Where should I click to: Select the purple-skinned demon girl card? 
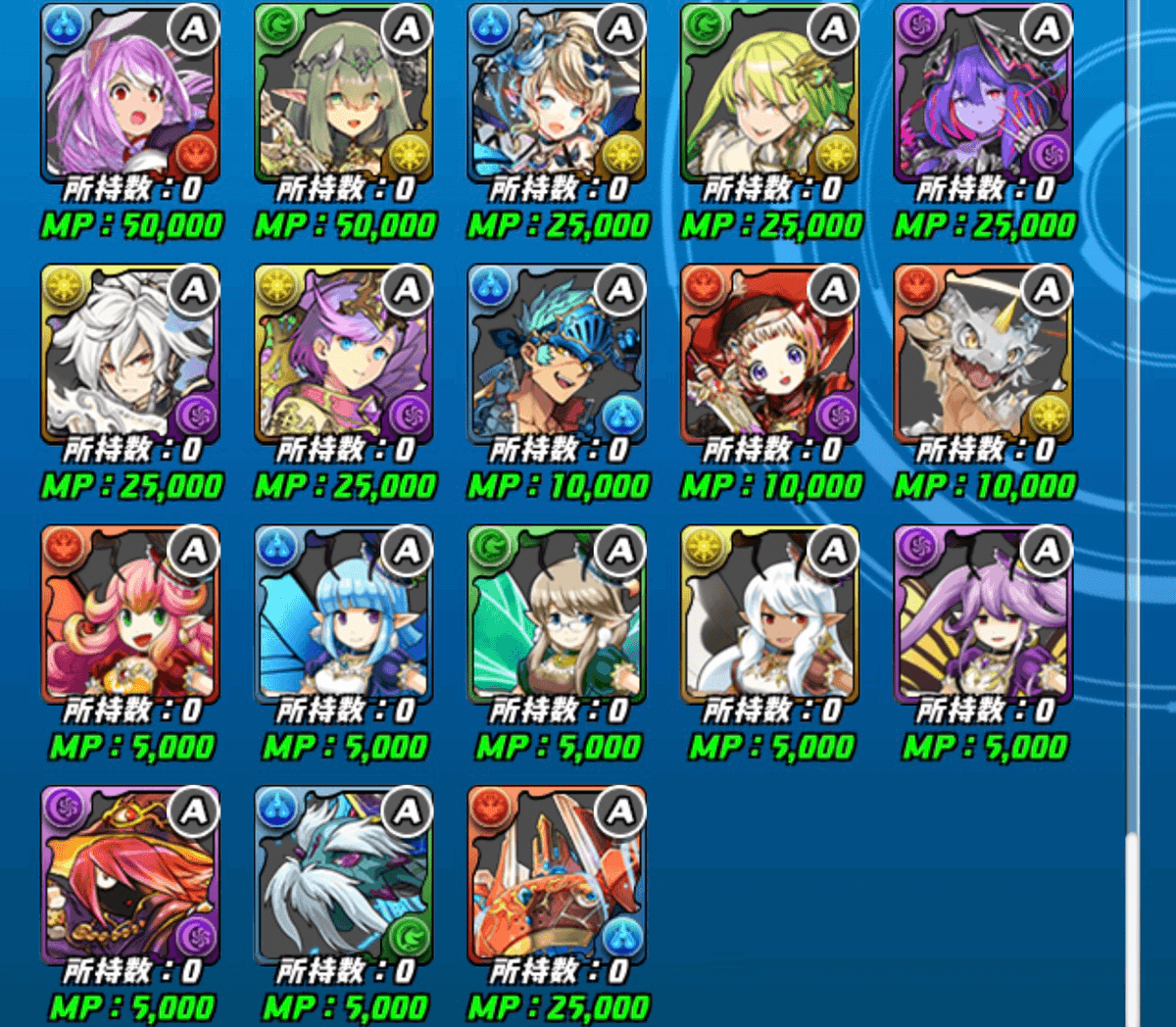[x=984, y=93]
